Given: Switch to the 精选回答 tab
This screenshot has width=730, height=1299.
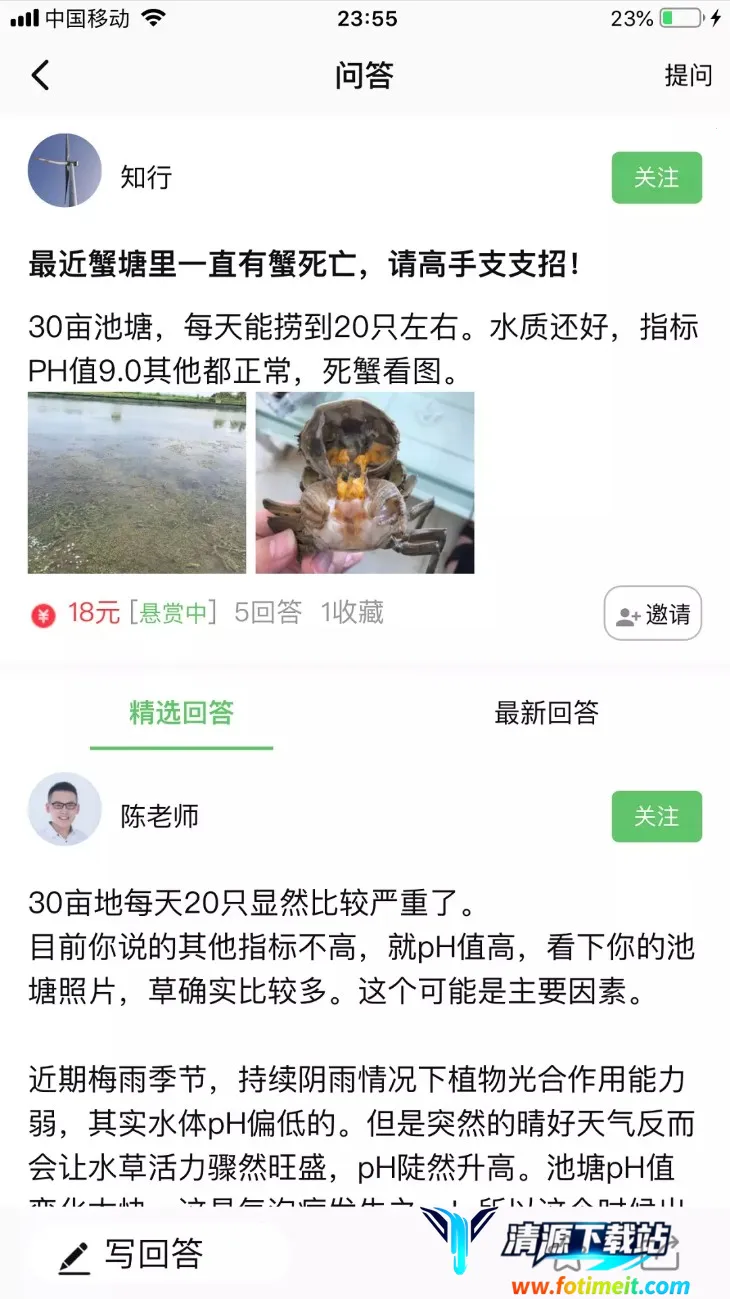Looking at the screenshot, I should 181,713.
